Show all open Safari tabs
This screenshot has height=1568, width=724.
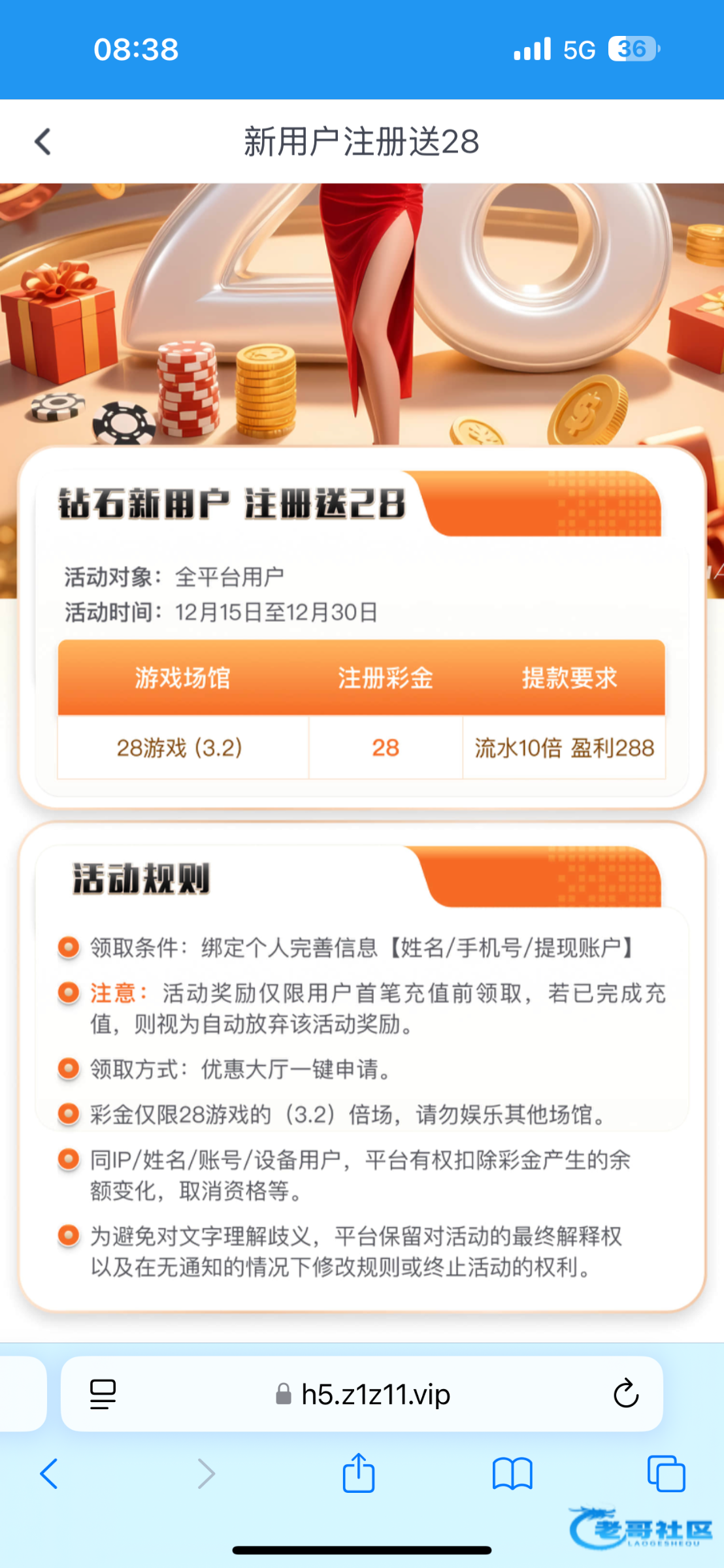666,1474
